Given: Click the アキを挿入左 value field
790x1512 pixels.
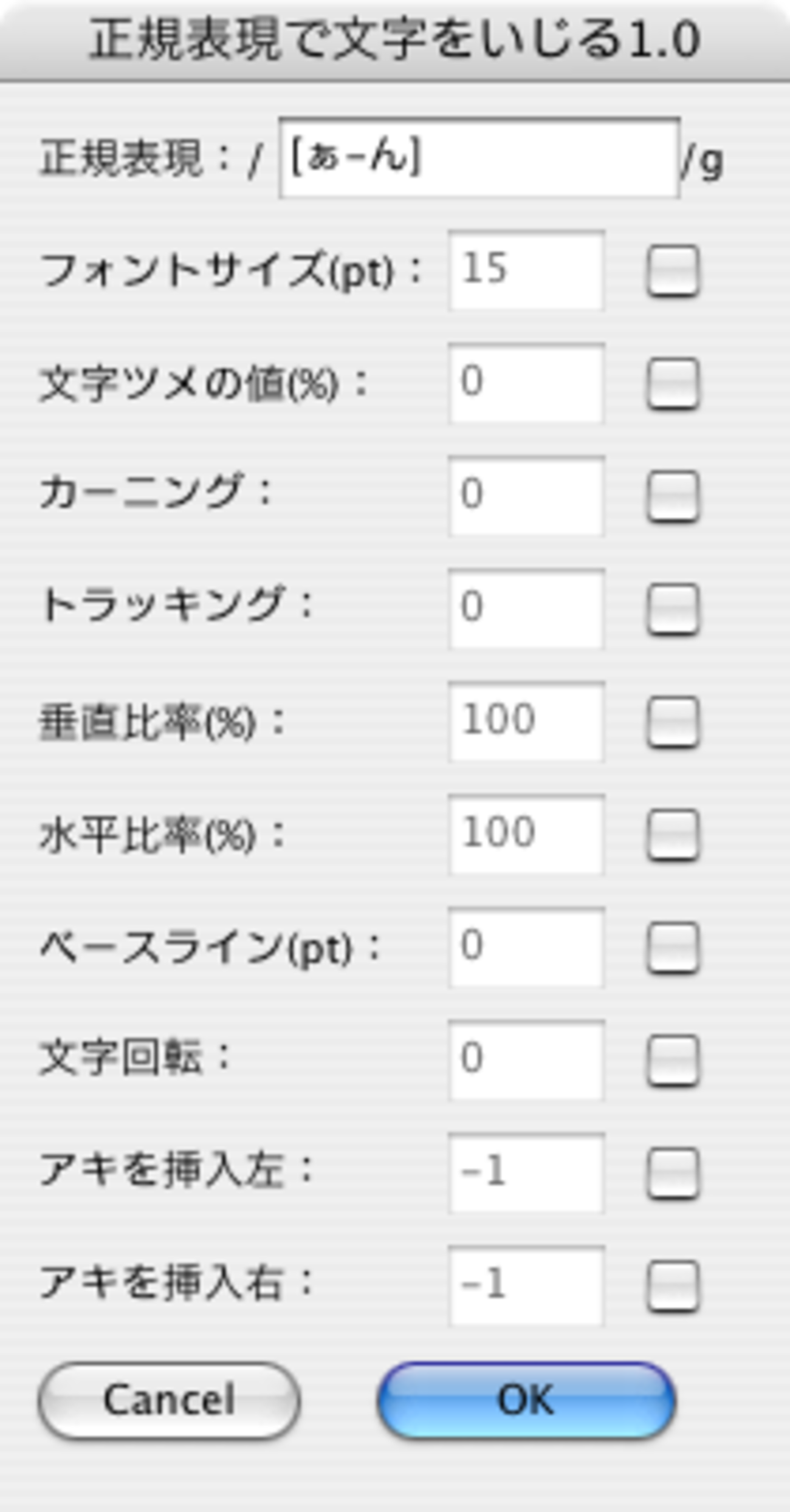Looking at the screenshot, I should tap(526, 1172).
